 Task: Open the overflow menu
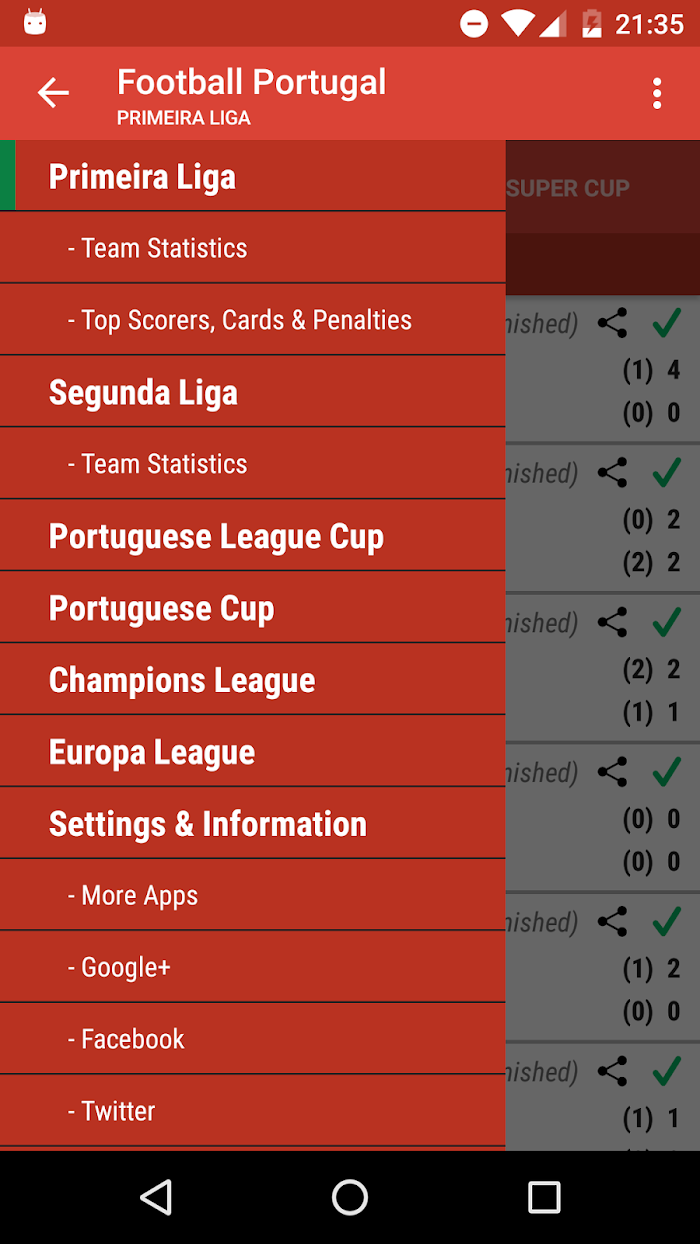[x=657, y=93]
